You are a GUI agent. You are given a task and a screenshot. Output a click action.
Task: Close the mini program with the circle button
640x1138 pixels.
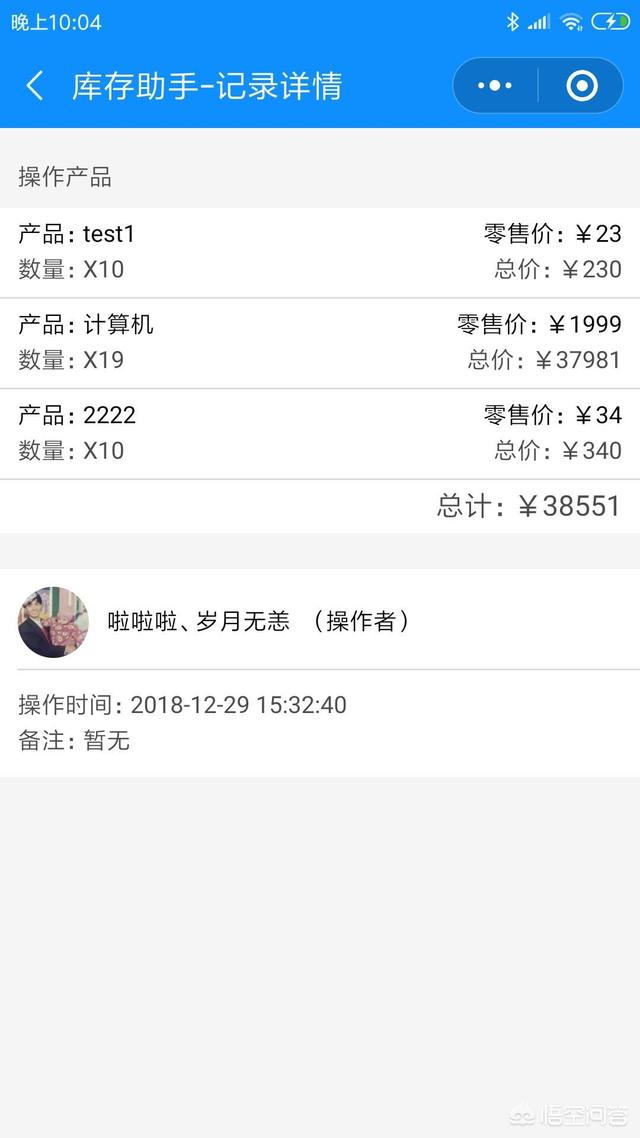coord(582,86)
